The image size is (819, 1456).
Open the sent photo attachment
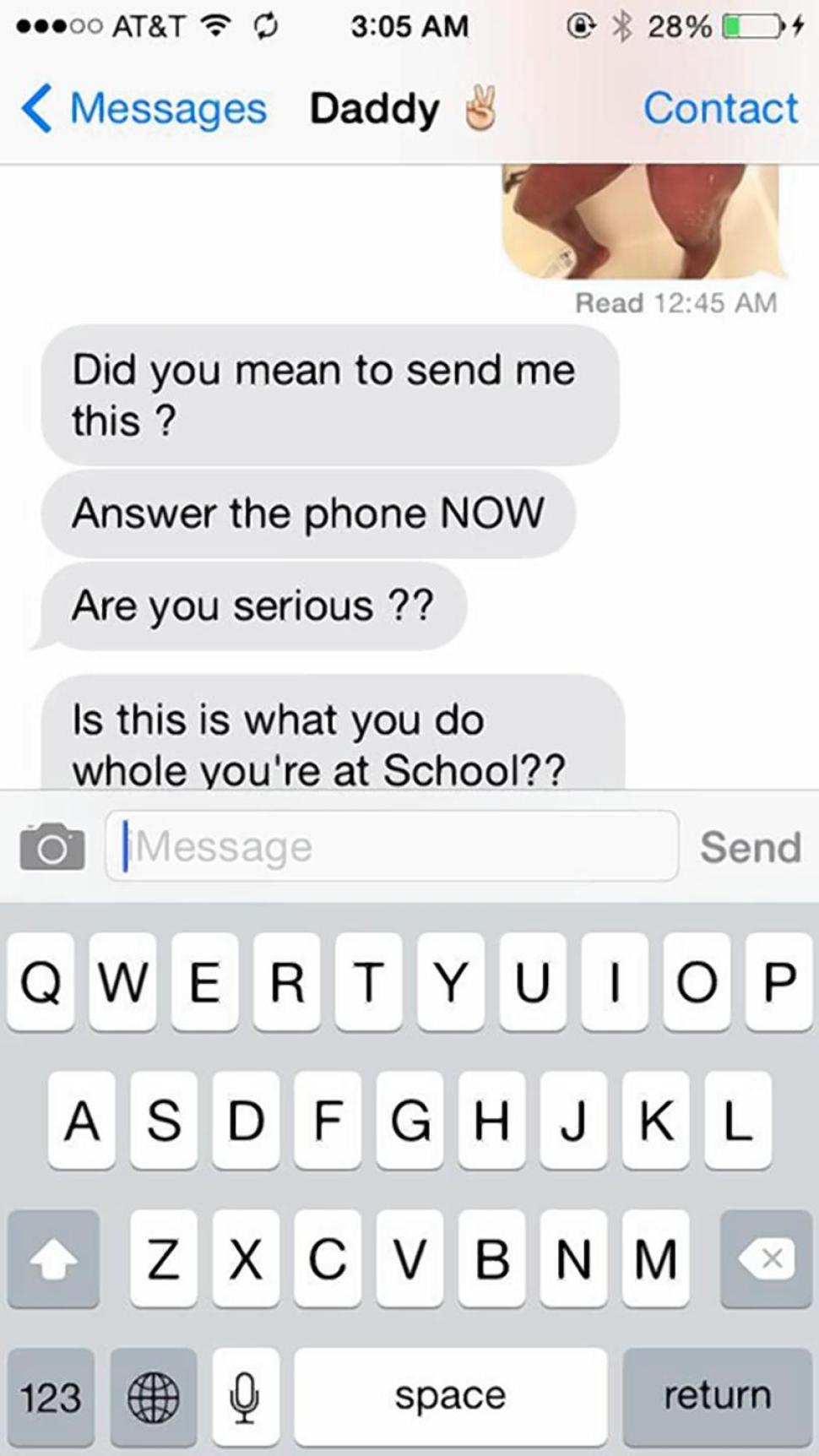pyautogui.click(x=642, y=221)
